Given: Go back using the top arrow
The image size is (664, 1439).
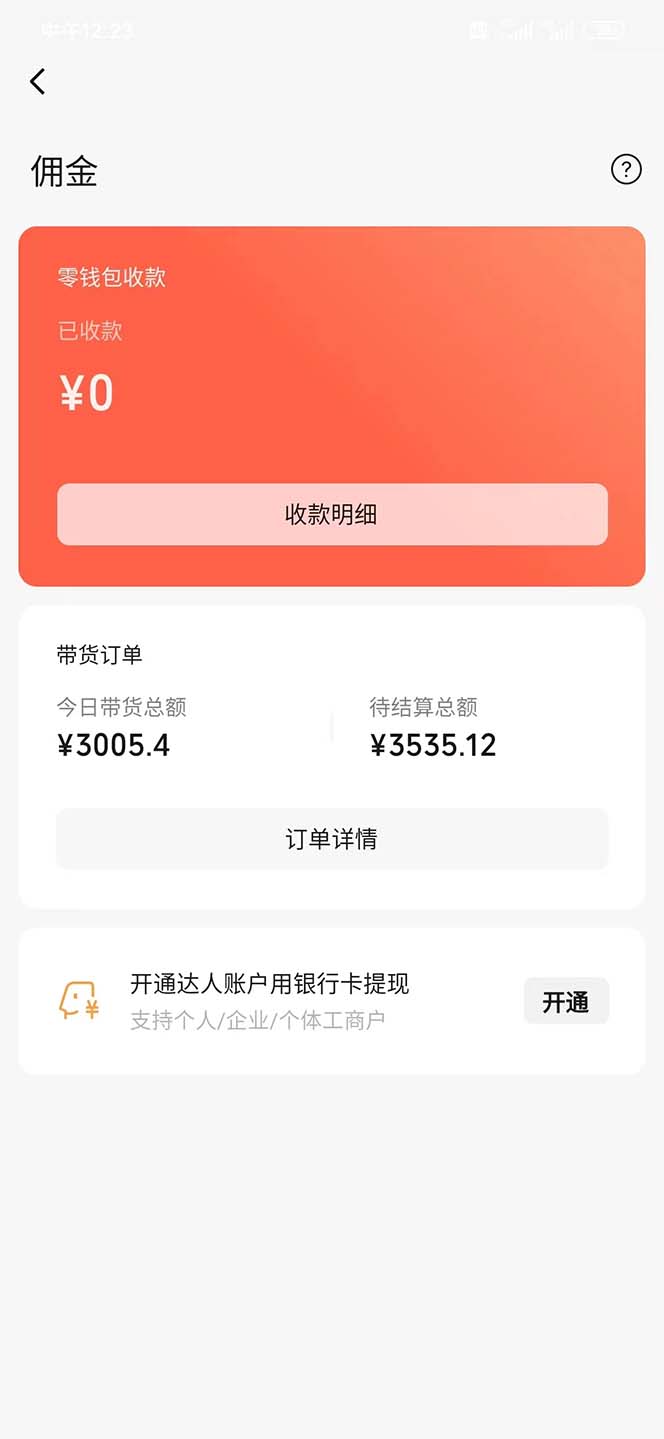Looking at the screenshot, I should [38, 82].
